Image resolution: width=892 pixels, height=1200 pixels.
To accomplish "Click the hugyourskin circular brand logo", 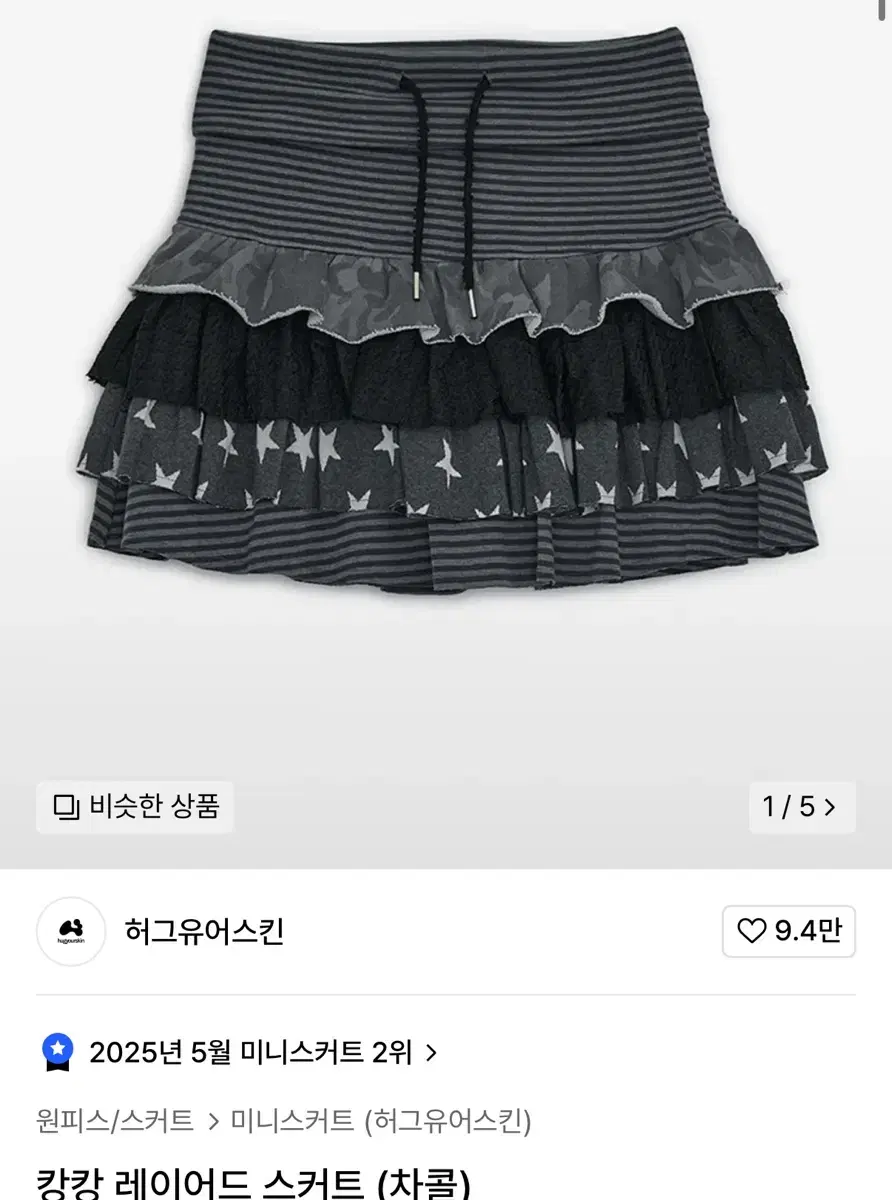I will (70, 931).
